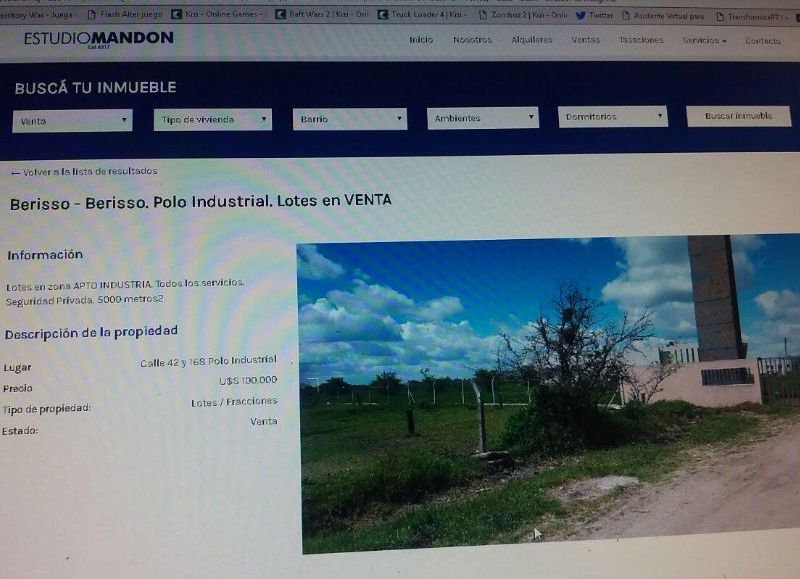800x579 pixels.
Task: Expand the Dormitorios dropdown
Action: coord(612,117)
